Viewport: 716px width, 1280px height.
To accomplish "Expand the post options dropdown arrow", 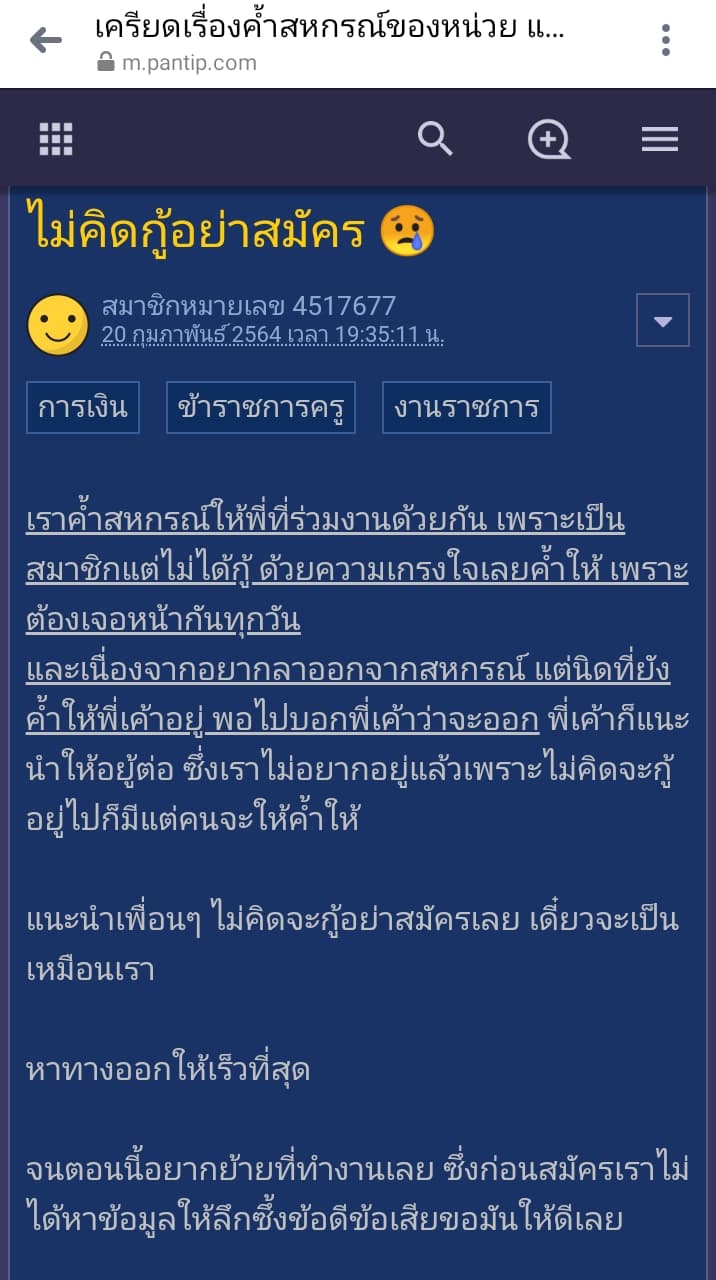I will 663,320.
